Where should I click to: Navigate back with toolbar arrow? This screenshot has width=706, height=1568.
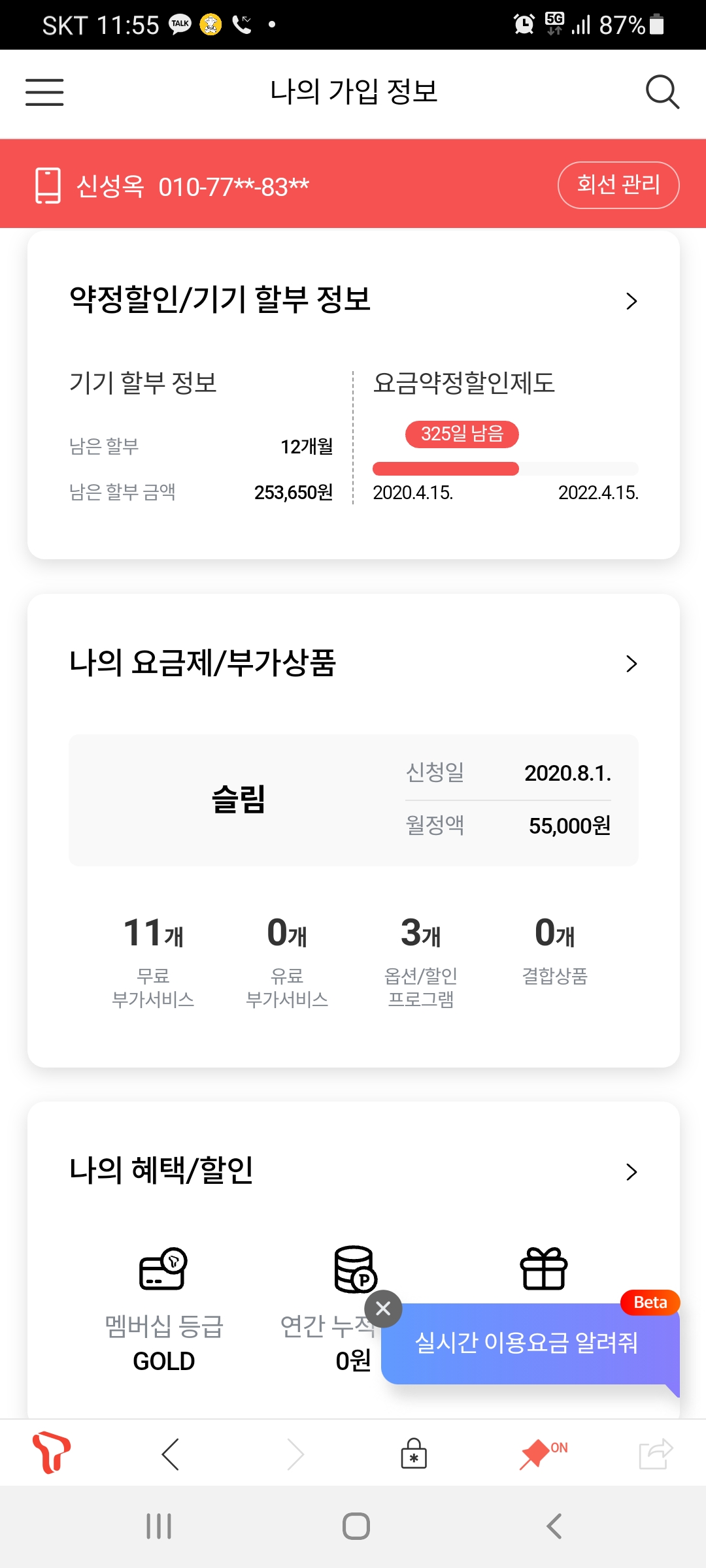[x=171, y=1454]
